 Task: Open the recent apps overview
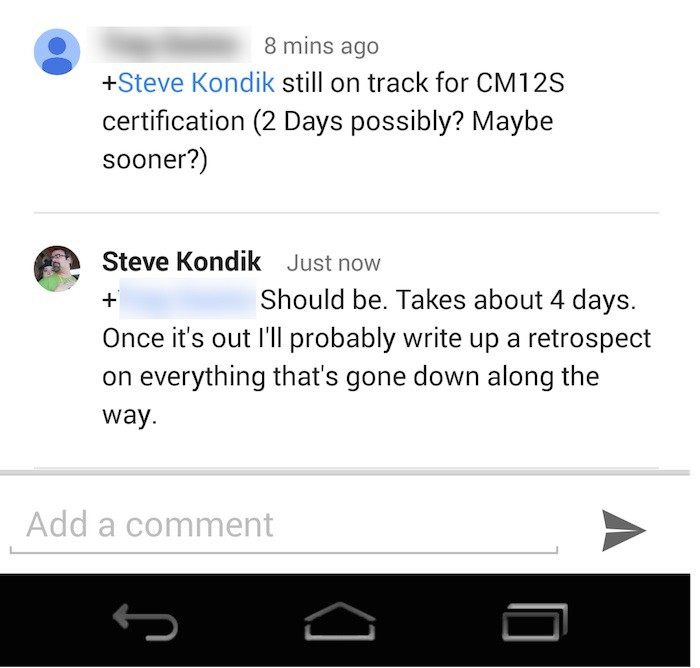click(x=534, y=623)
